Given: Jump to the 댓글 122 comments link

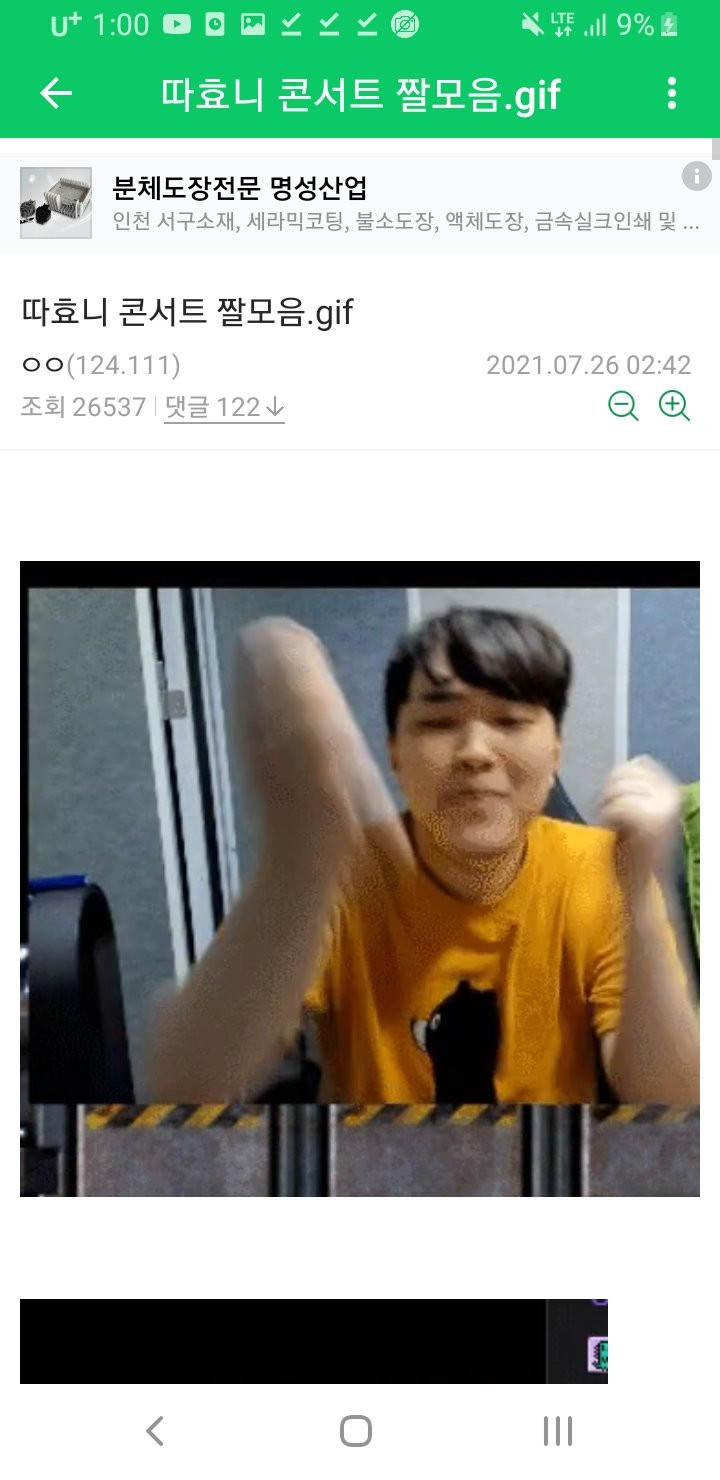Looking at the screenshot, I should [224, 407].
